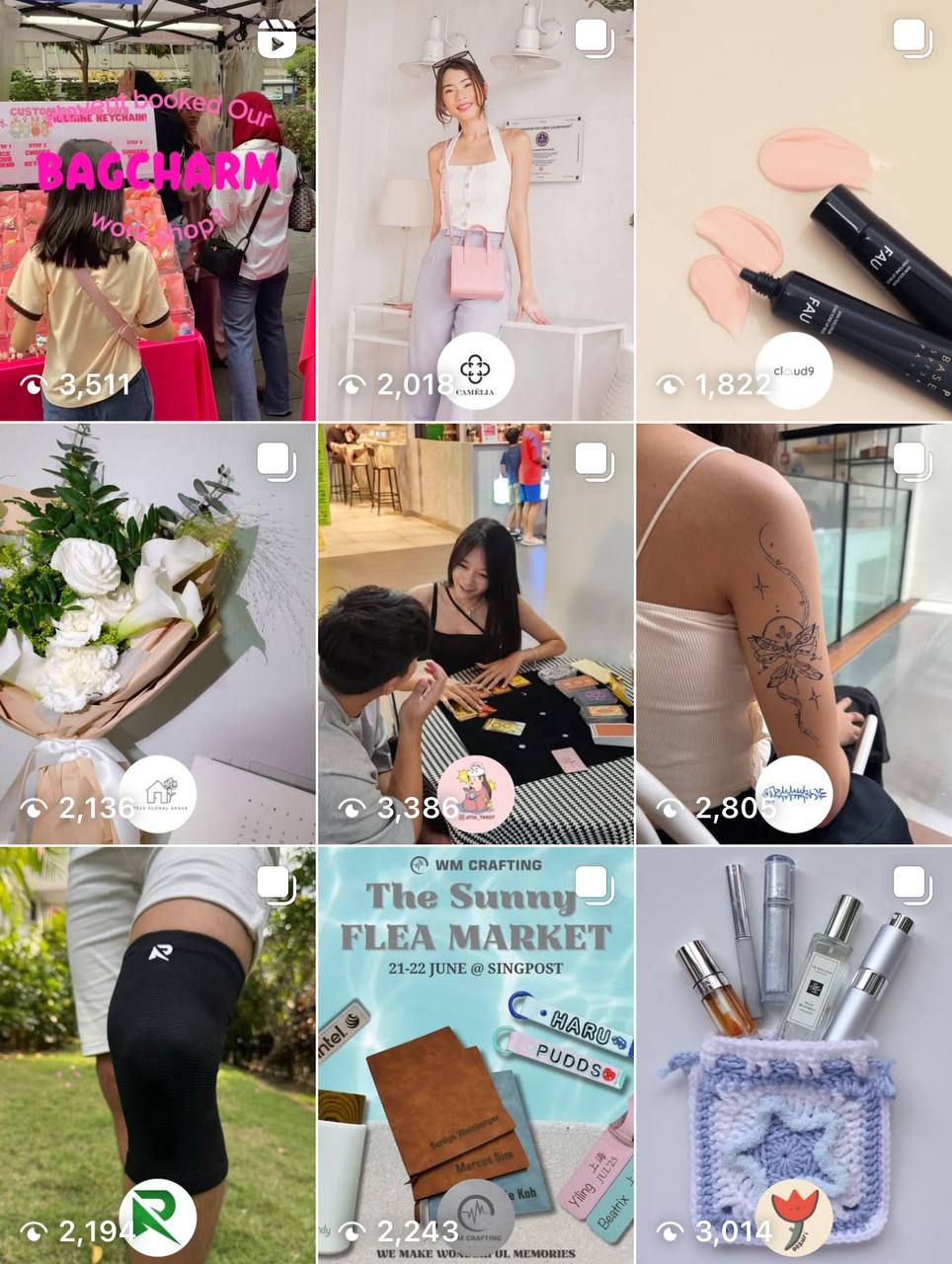Open the FAU base cream tubes post
Screen dimensions: 952x1264
click(794, 209)
